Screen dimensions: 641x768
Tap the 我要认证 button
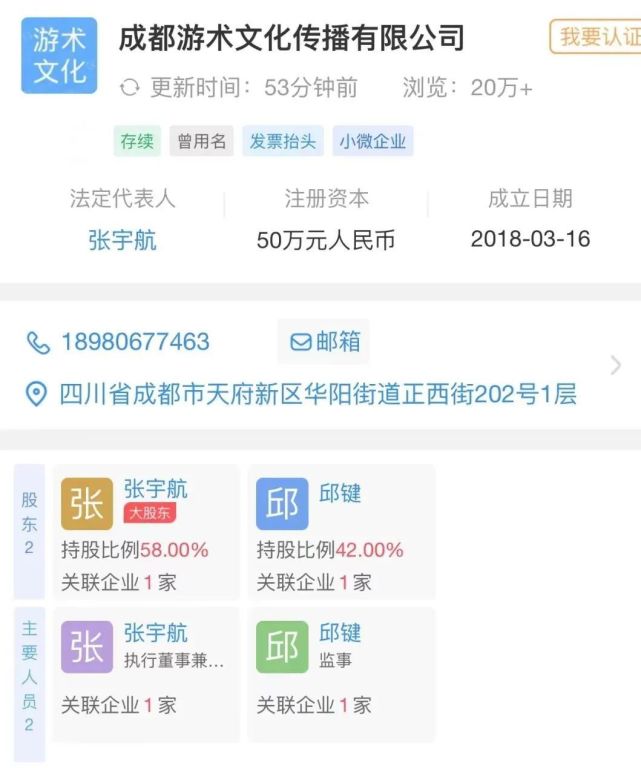[x=598, y=37]
